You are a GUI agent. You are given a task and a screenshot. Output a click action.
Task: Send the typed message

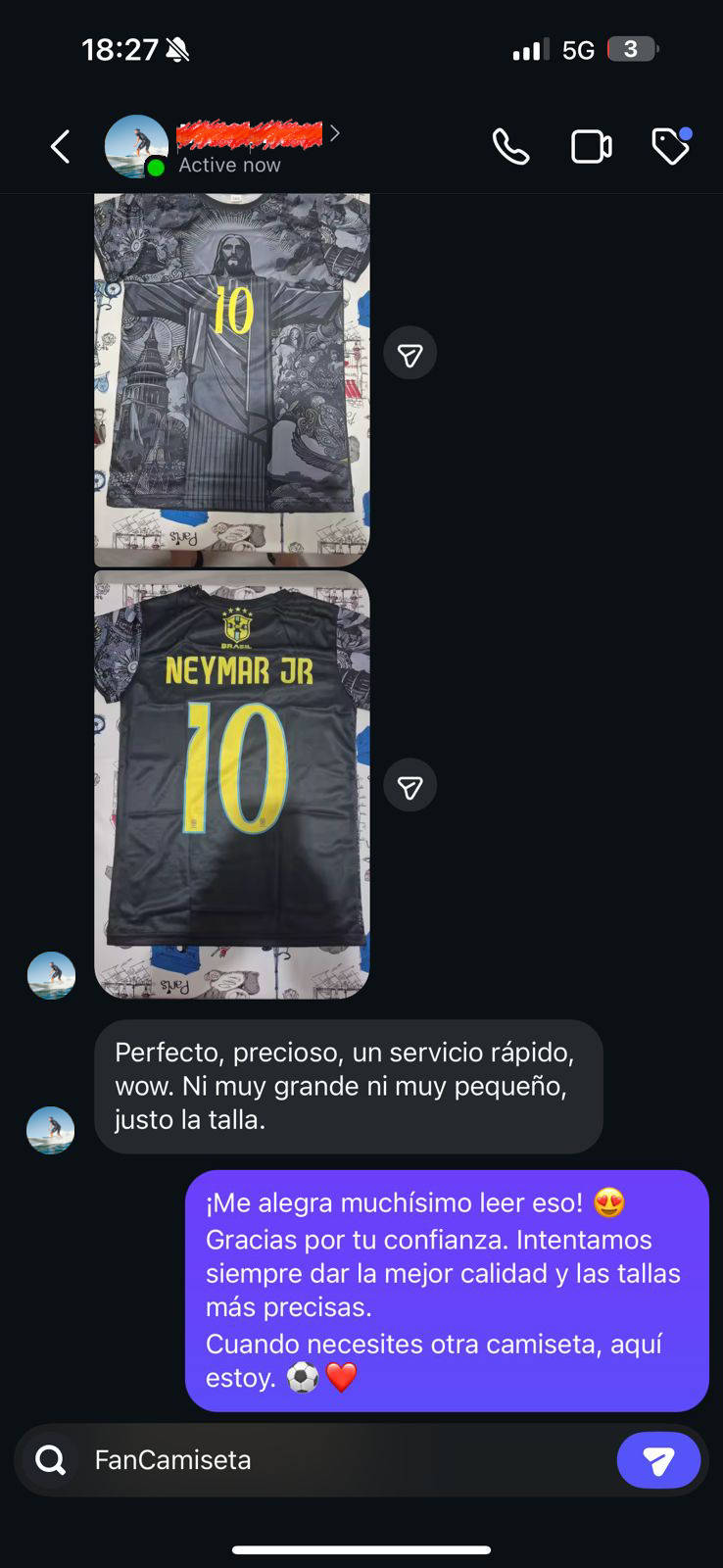658,1460
